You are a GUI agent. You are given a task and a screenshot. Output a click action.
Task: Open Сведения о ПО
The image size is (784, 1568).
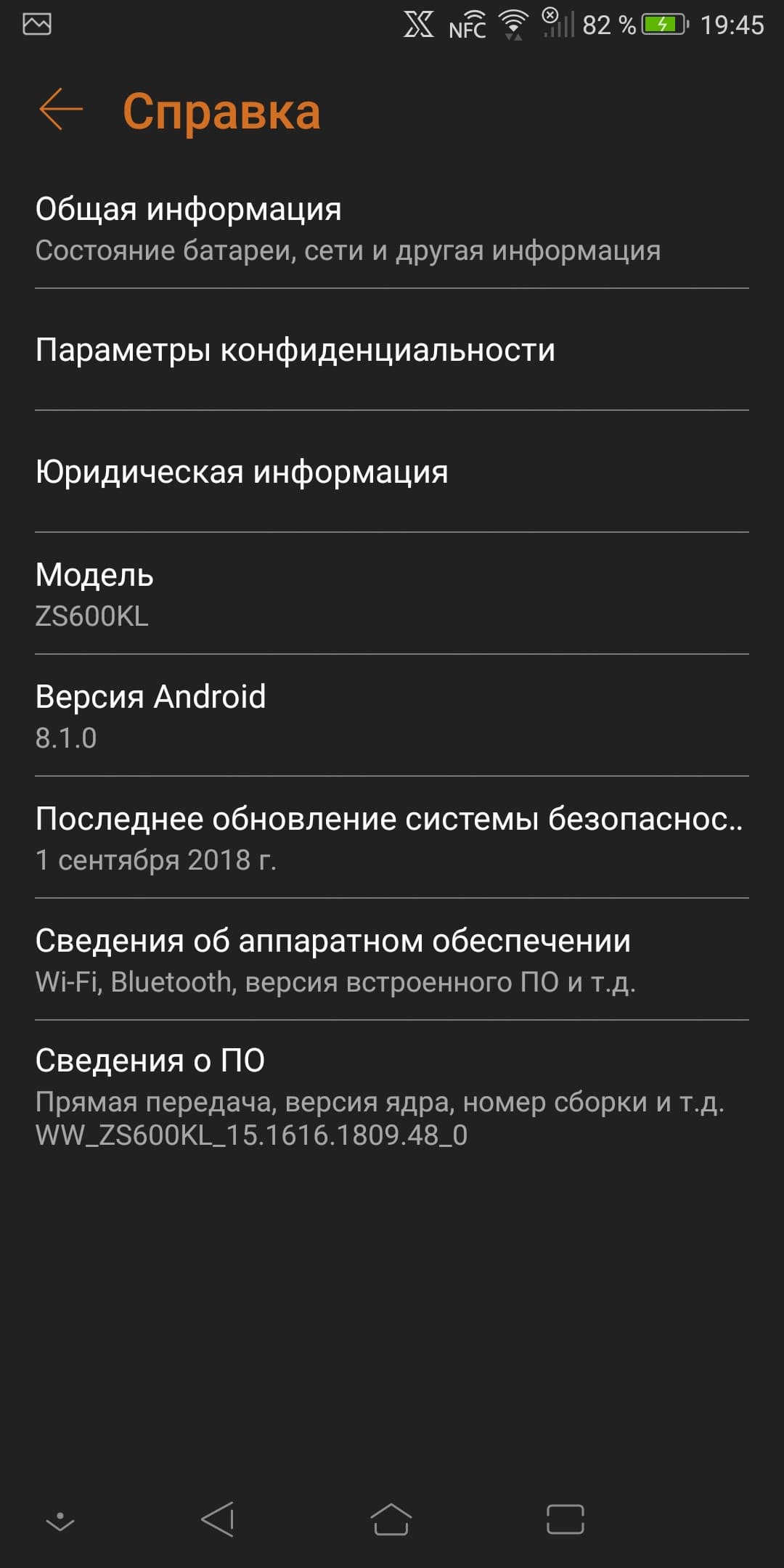[x=392, y=1096]
